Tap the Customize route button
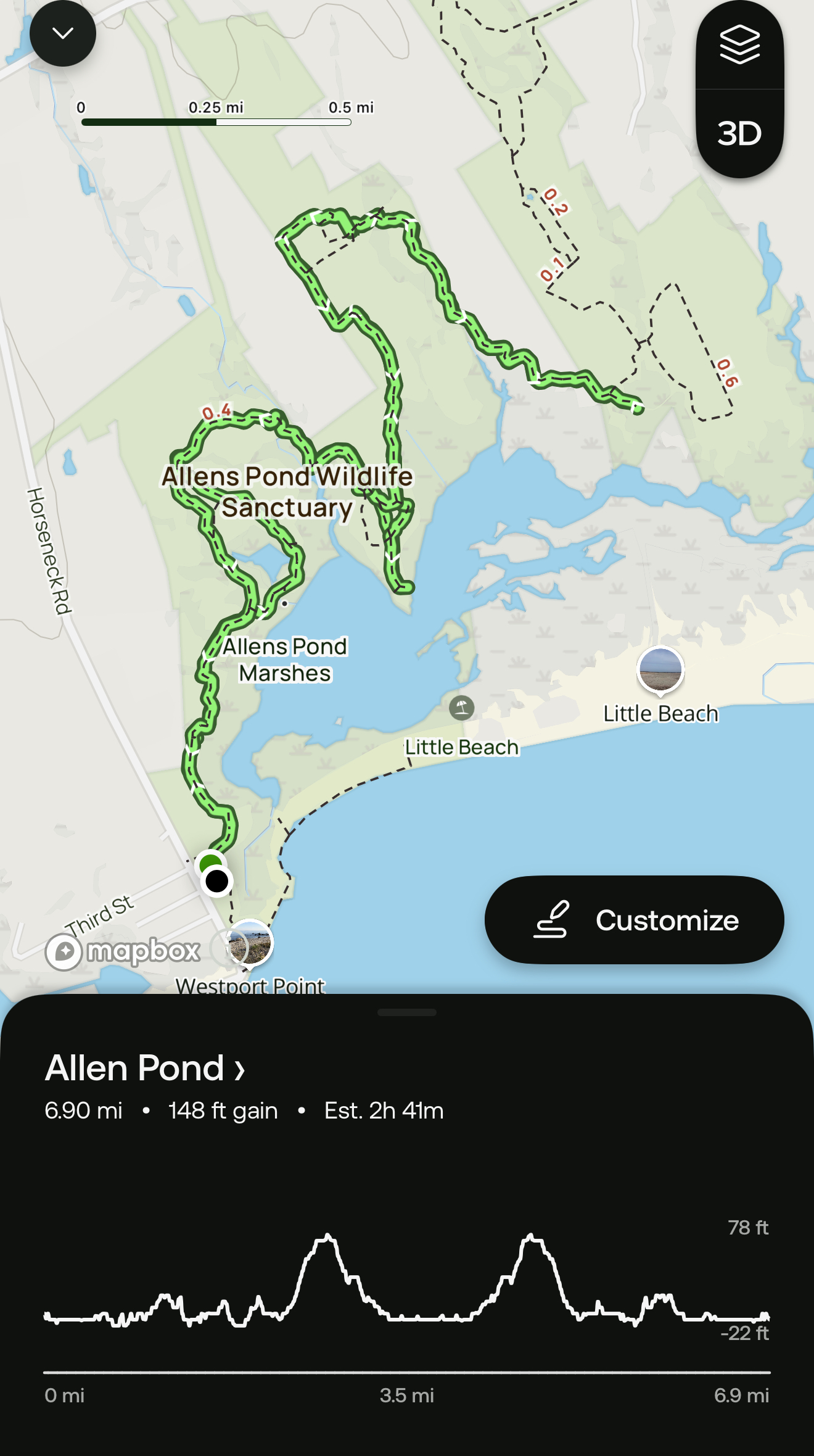 (634, 920)
